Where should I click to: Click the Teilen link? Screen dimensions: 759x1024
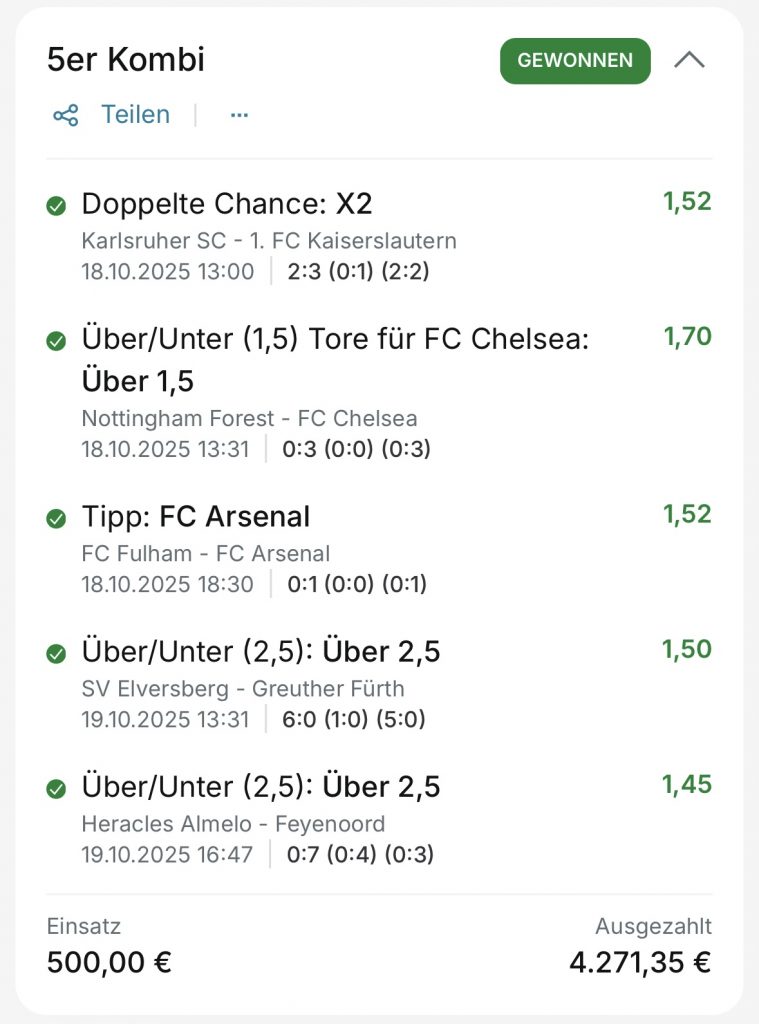point(135,114)
